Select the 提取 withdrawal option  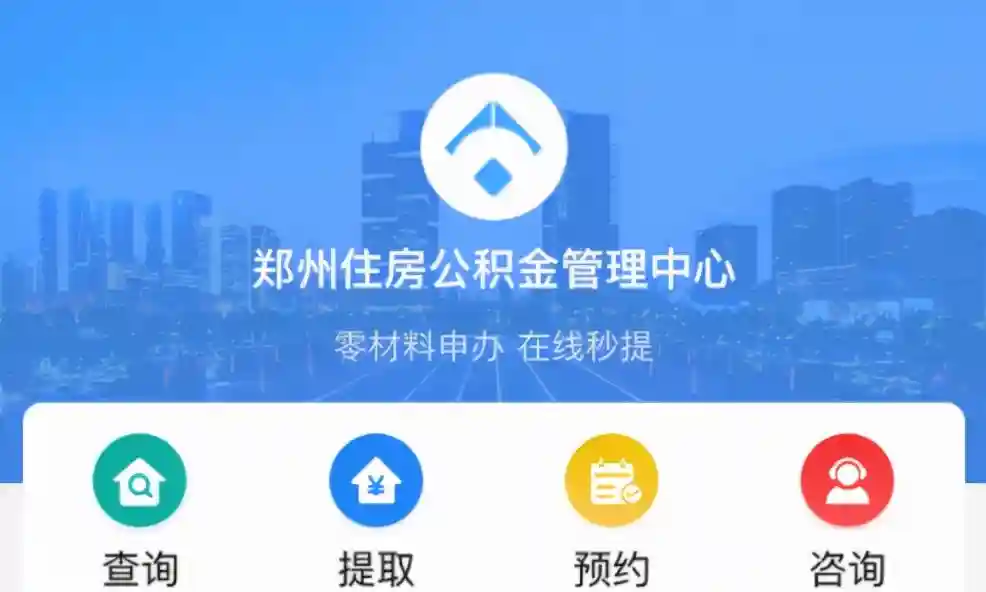(376, 481)
